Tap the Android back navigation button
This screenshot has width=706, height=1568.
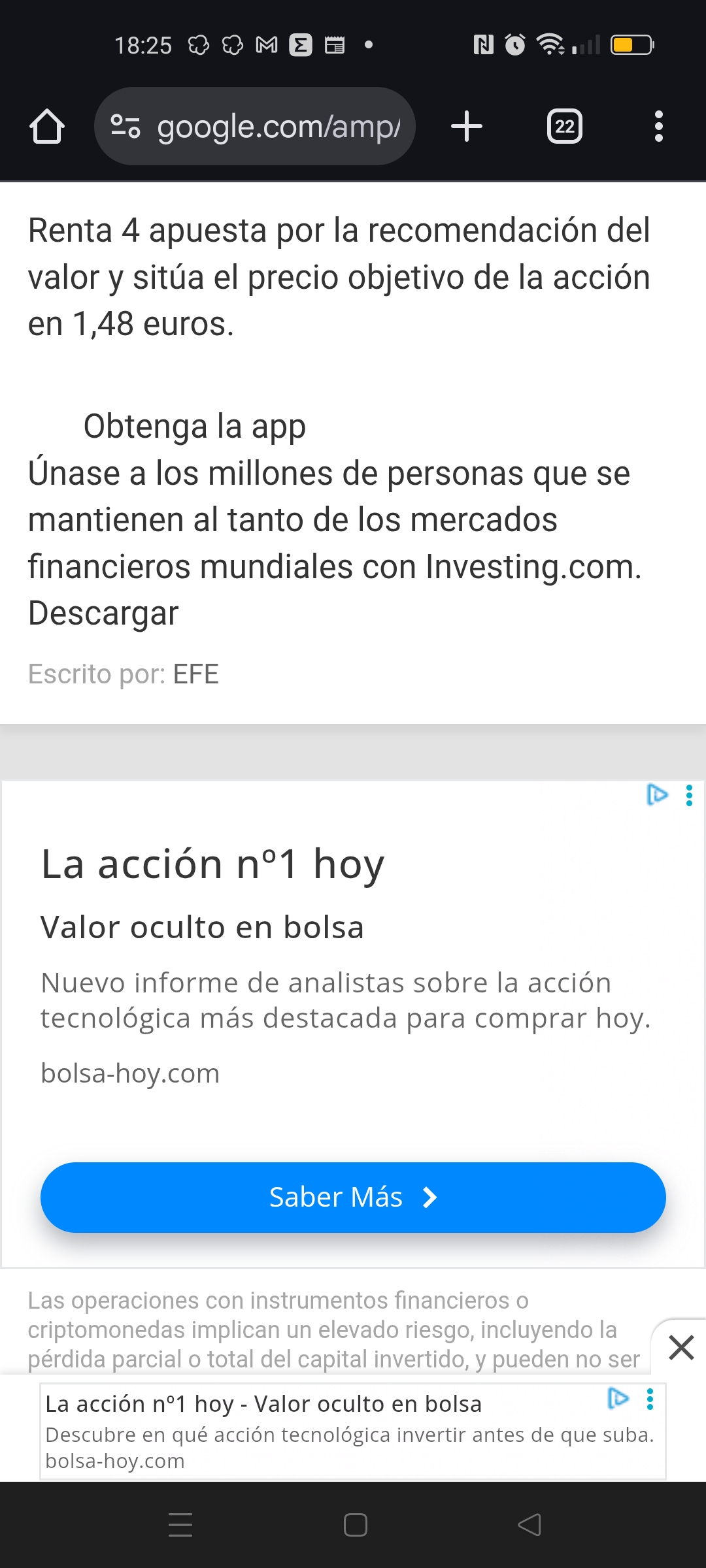[x=527, y=1525]
